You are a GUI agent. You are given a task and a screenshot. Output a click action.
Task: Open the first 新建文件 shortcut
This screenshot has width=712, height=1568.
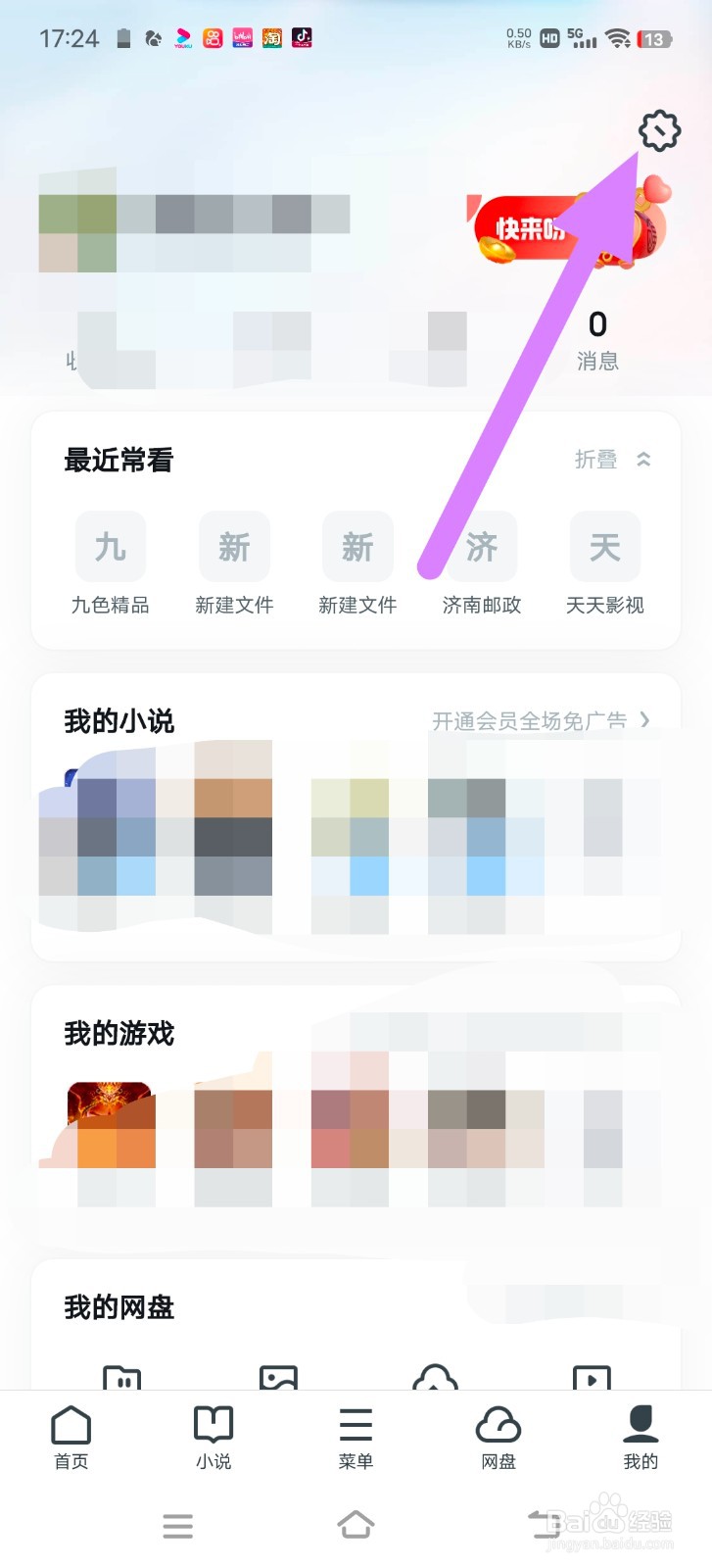[x=233, y=547]
